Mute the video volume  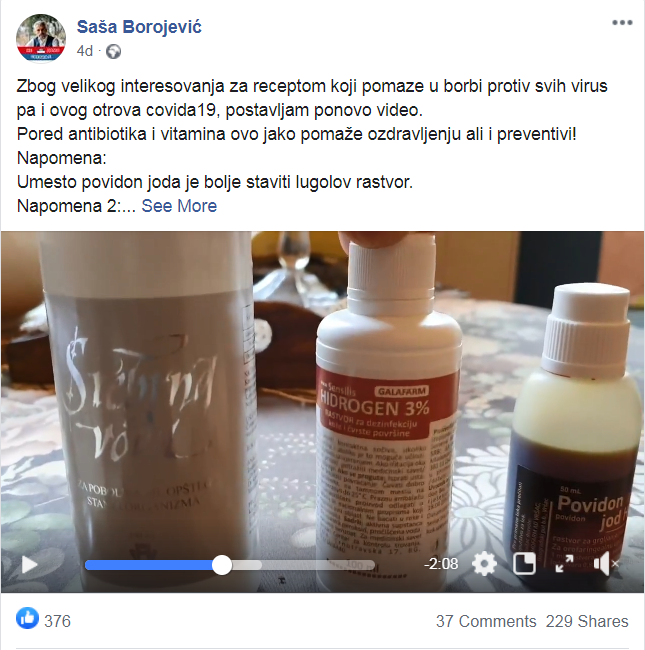click(x=604, y=564)
